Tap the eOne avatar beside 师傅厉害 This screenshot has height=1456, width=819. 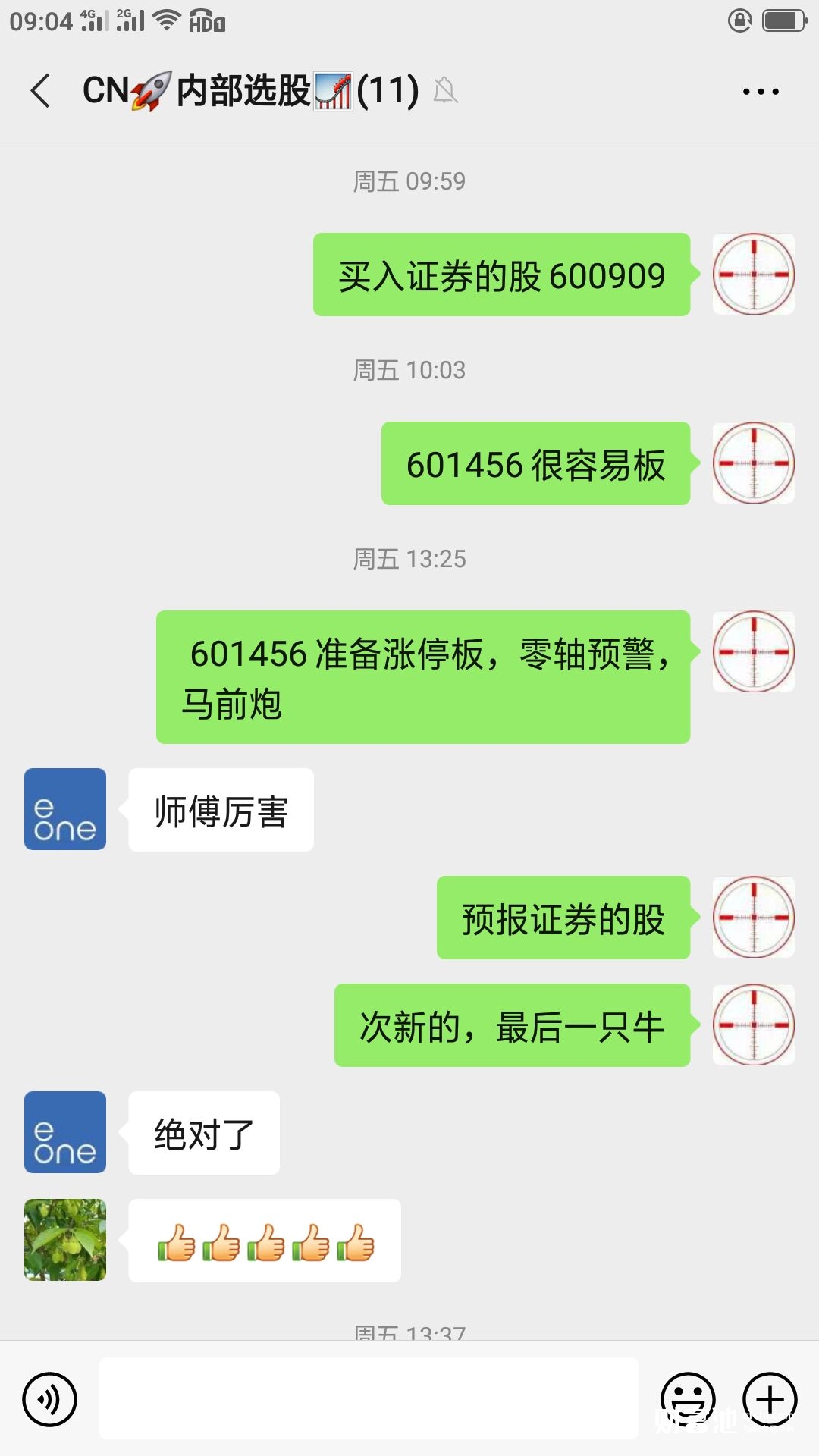[65, 809]
